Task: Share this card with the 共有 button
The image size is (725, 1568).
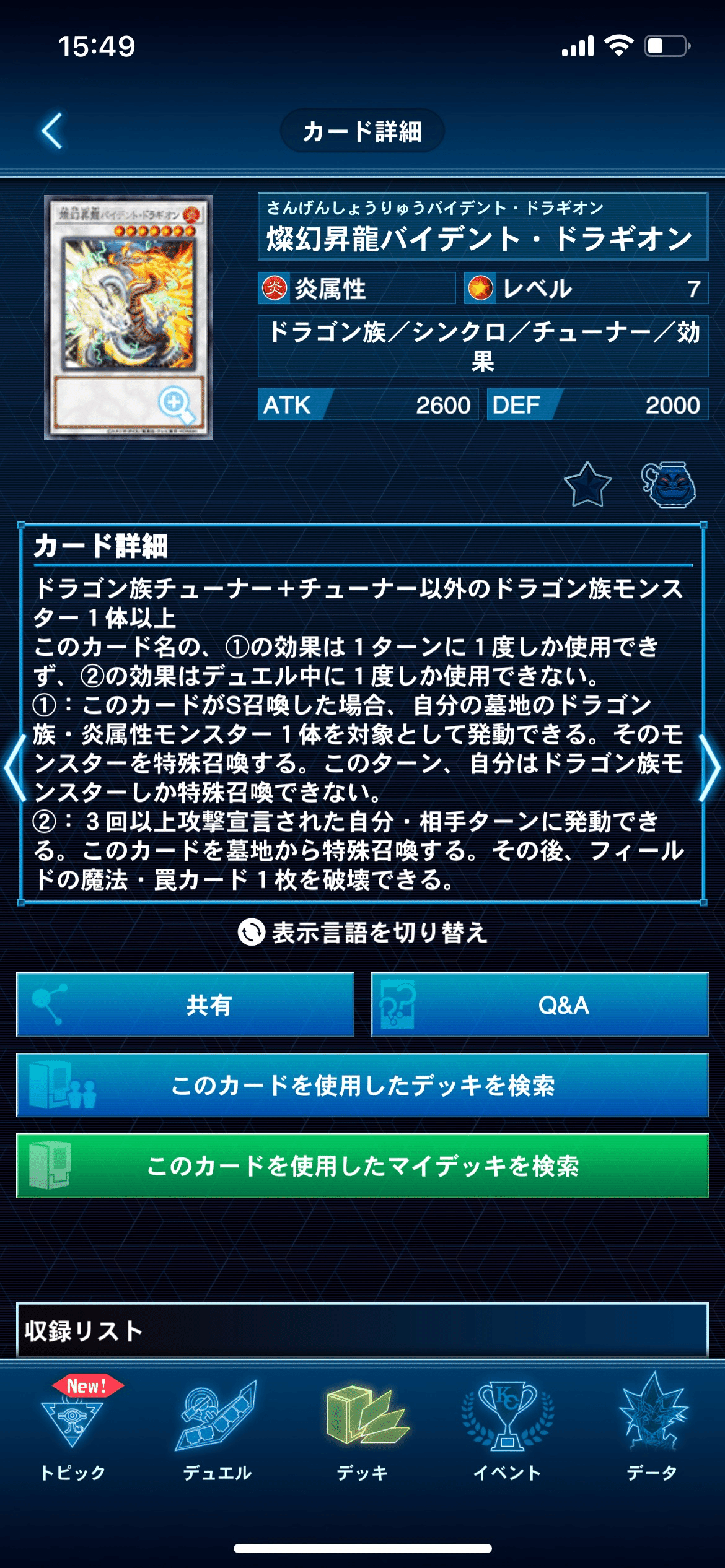Action: pyautogui.click(x=185, y=1004)
